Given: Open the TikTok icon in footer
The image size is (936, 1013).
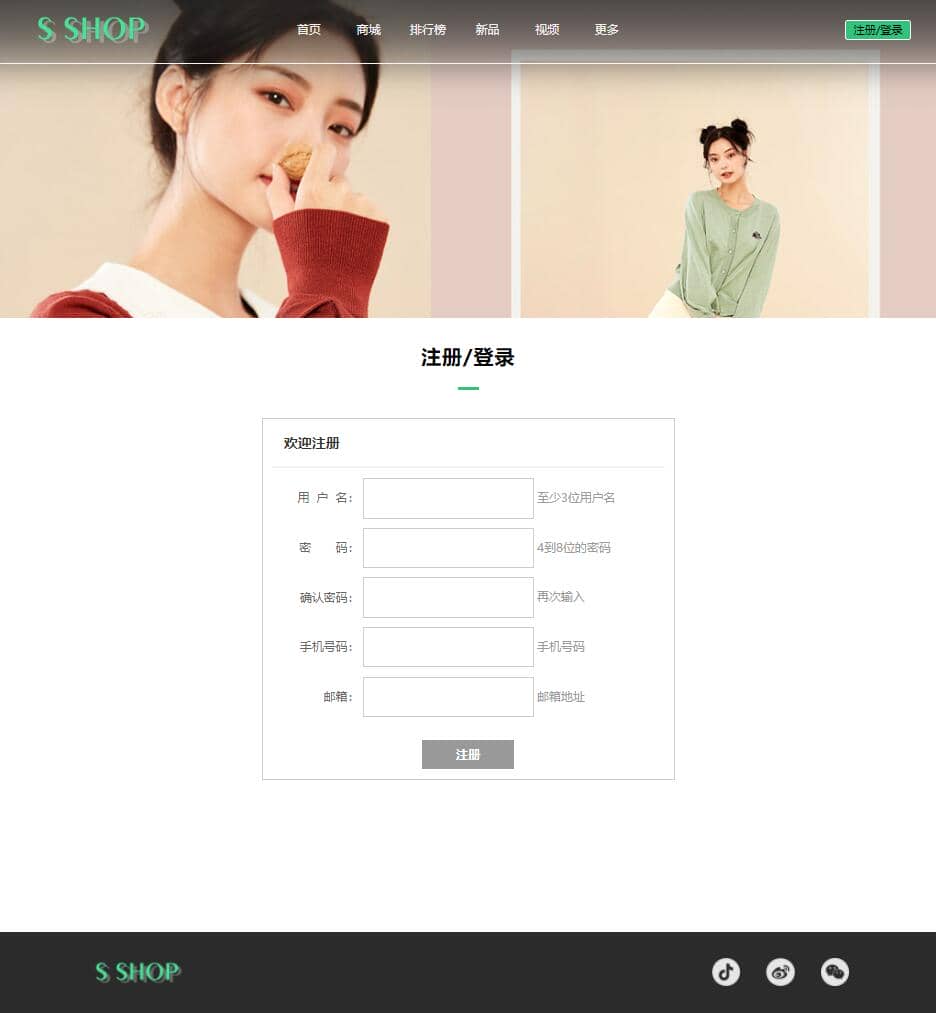Looking at the screenshot, I should coord(726,971).
